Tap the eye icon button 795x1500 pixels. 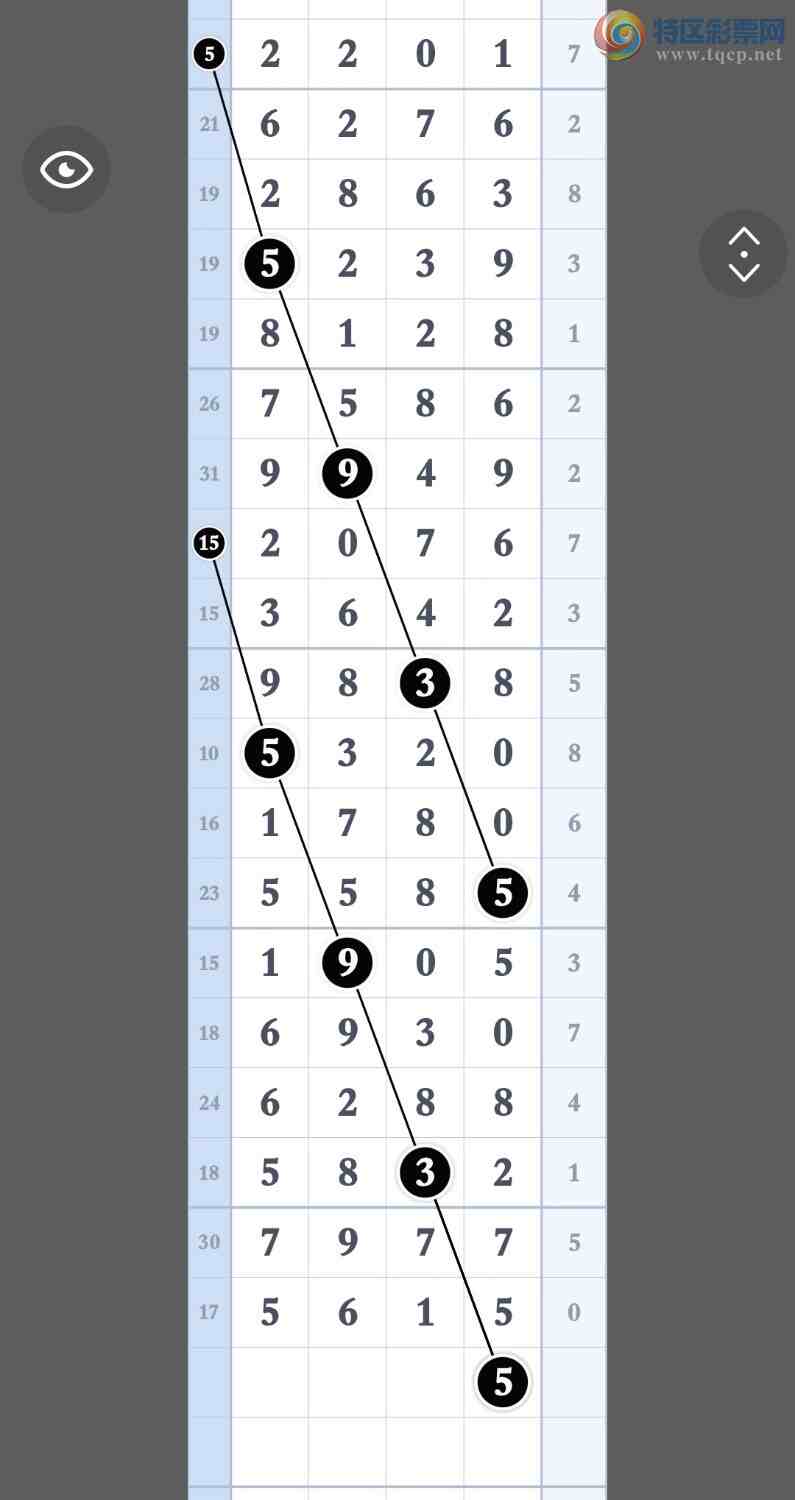click(66, 169)
